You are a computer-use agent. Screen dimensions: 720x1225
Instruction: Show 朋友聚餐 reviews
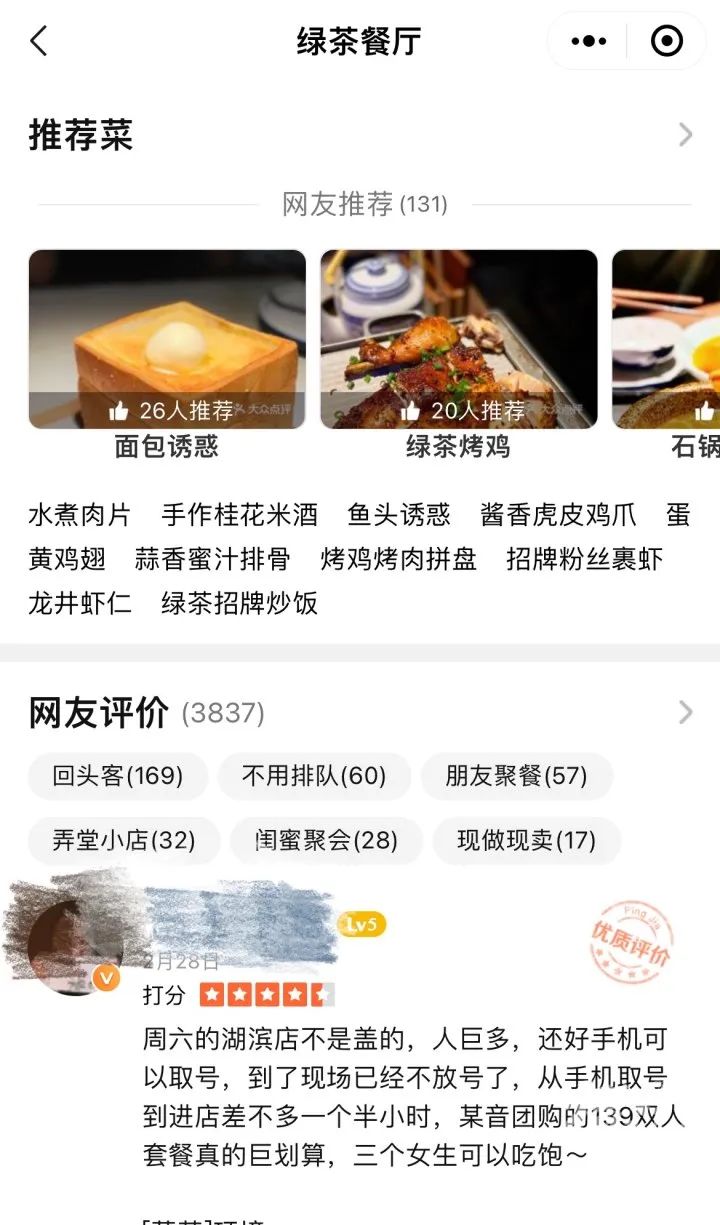516,776
